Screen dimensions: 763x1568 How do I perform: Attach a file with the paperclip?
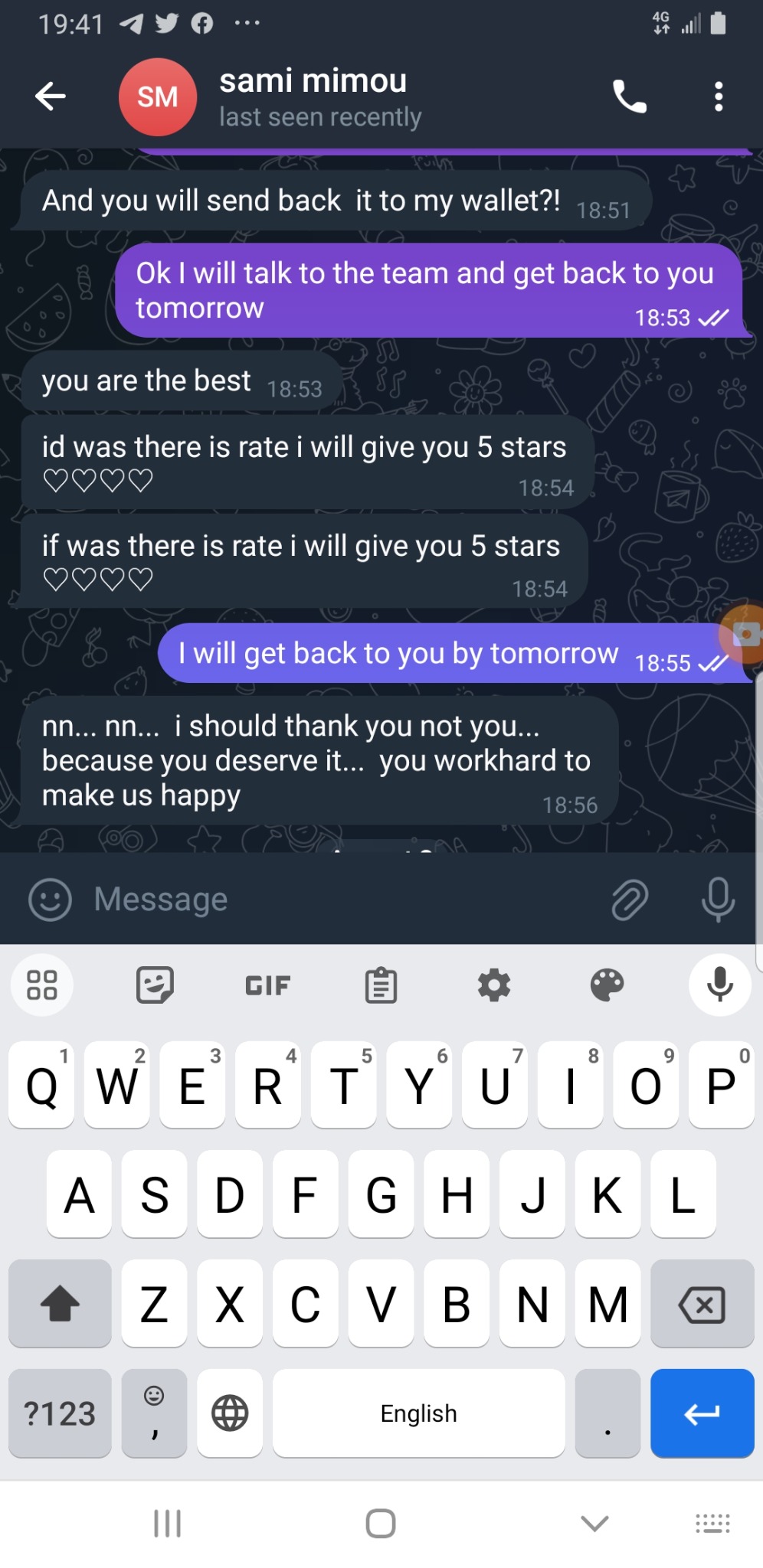pos(630,899)
